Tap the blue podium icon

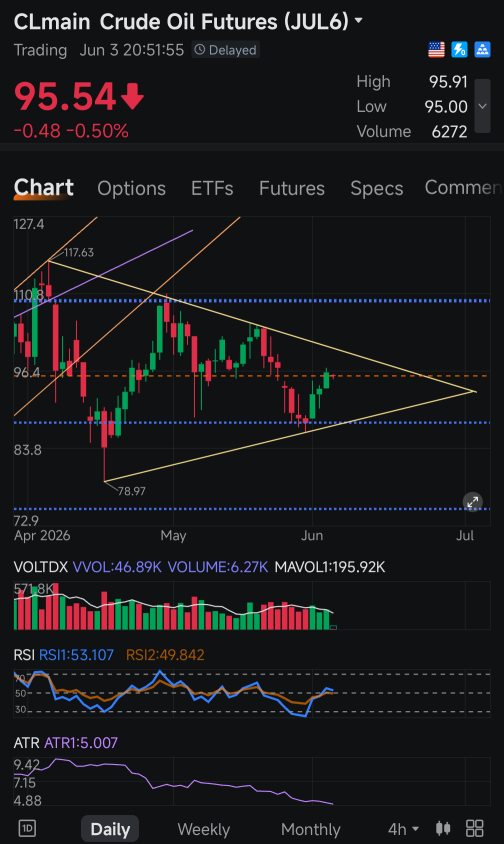click(482, 50)
